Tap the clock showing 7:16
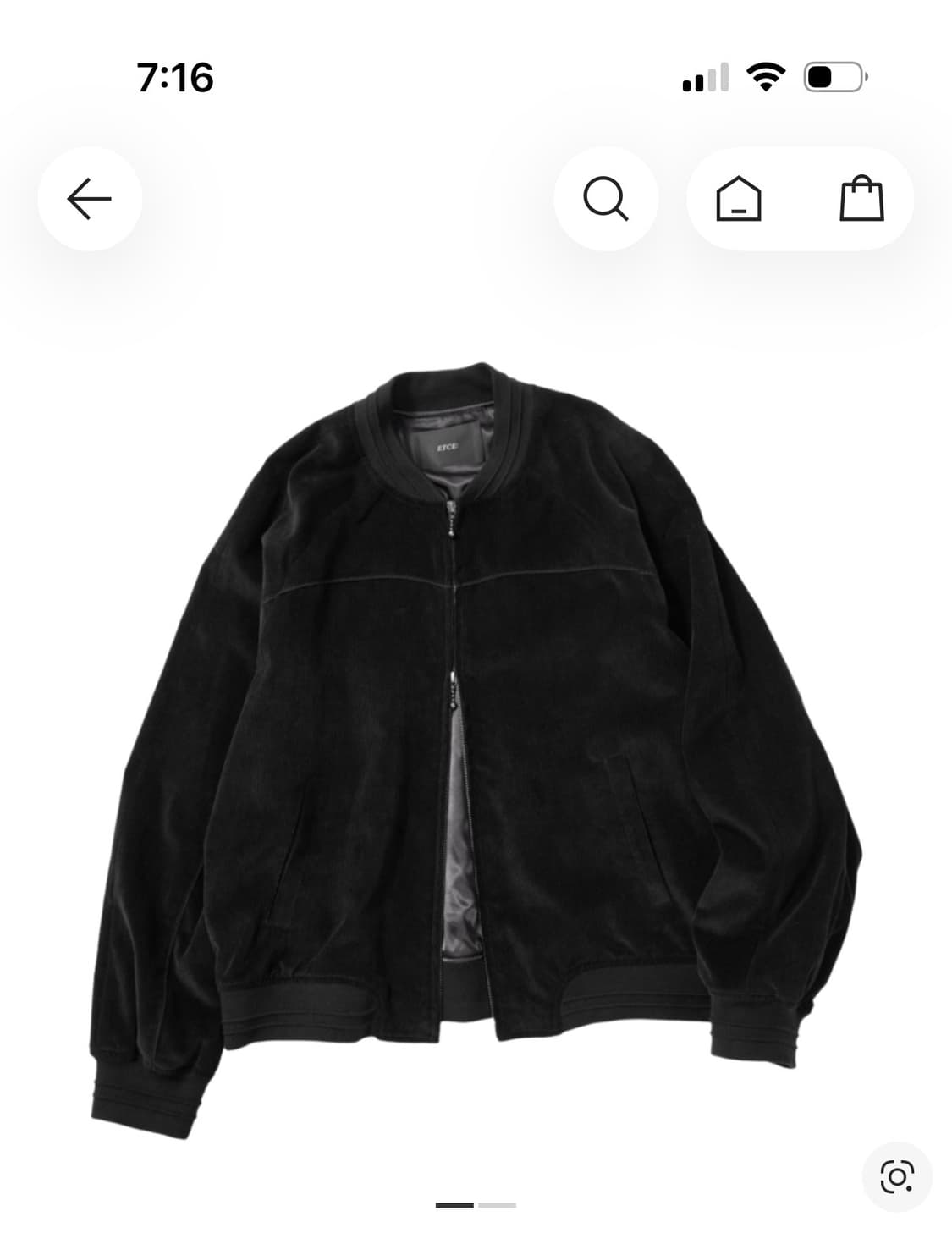Viewport: 952px width, 1244px height. point(173,79)
